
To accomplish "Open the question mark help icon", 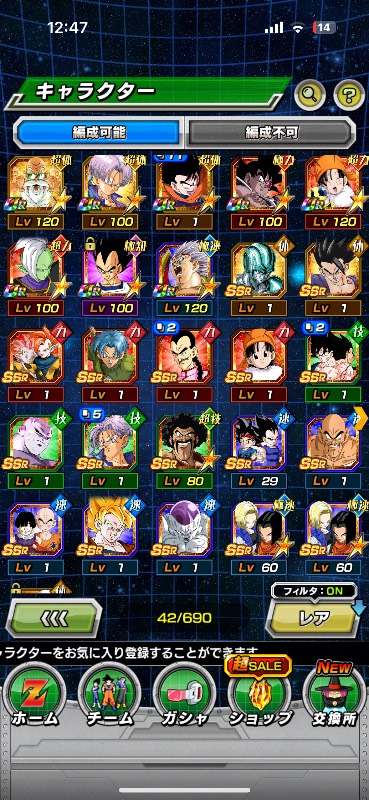I will (349, 94).
